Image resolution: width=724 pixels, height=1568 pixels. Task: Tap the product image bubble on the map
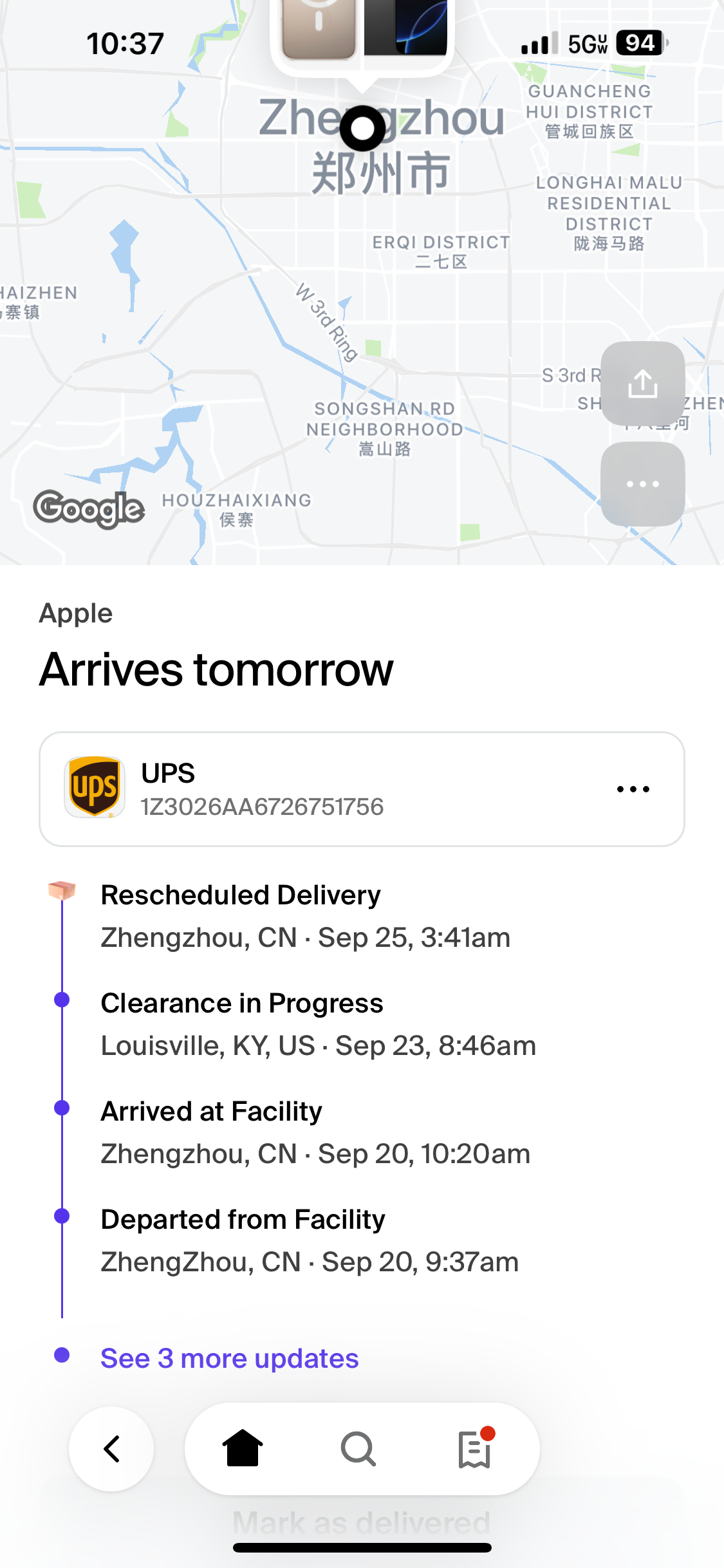pos(362,32)
